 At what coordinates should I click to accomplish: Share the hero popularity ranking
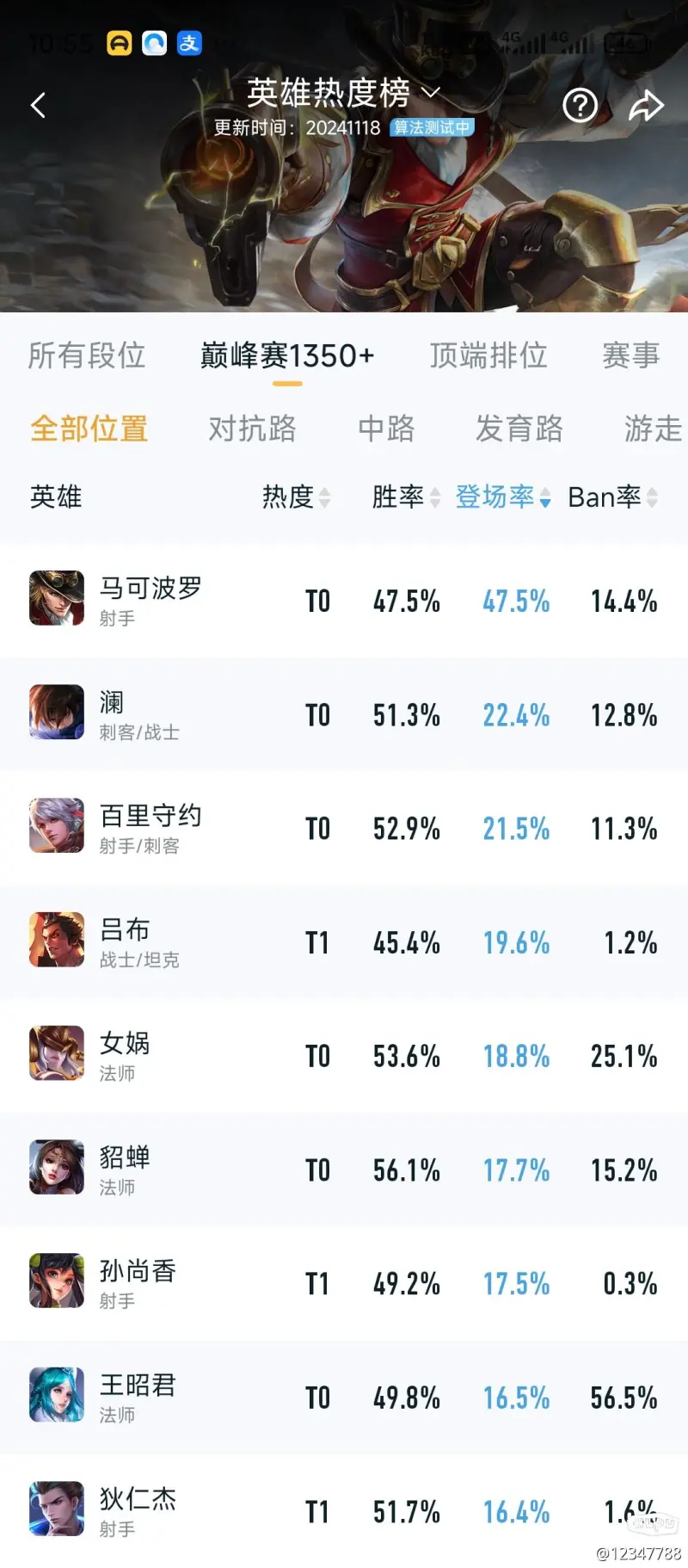[646, 106]
